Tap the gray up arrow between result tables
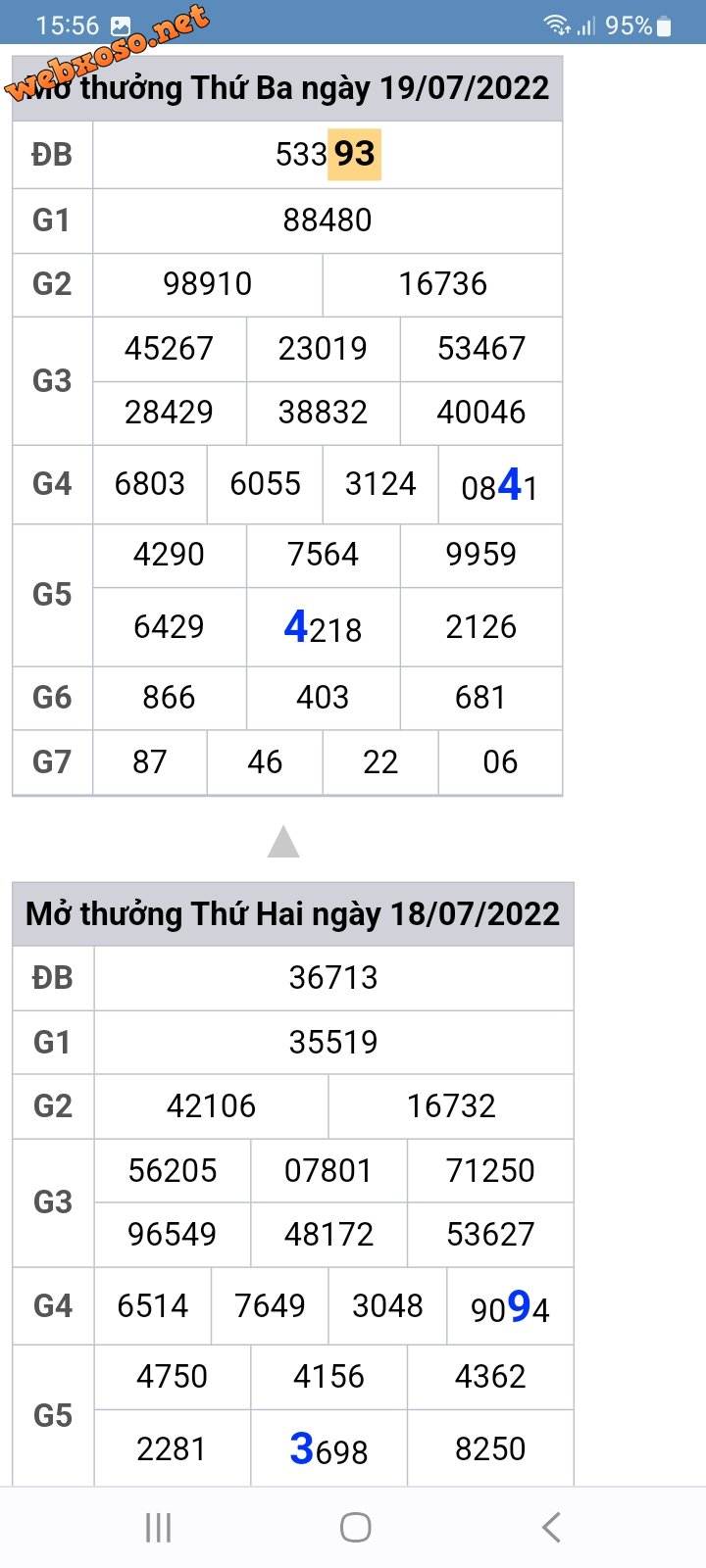 [x=283, y=842]
